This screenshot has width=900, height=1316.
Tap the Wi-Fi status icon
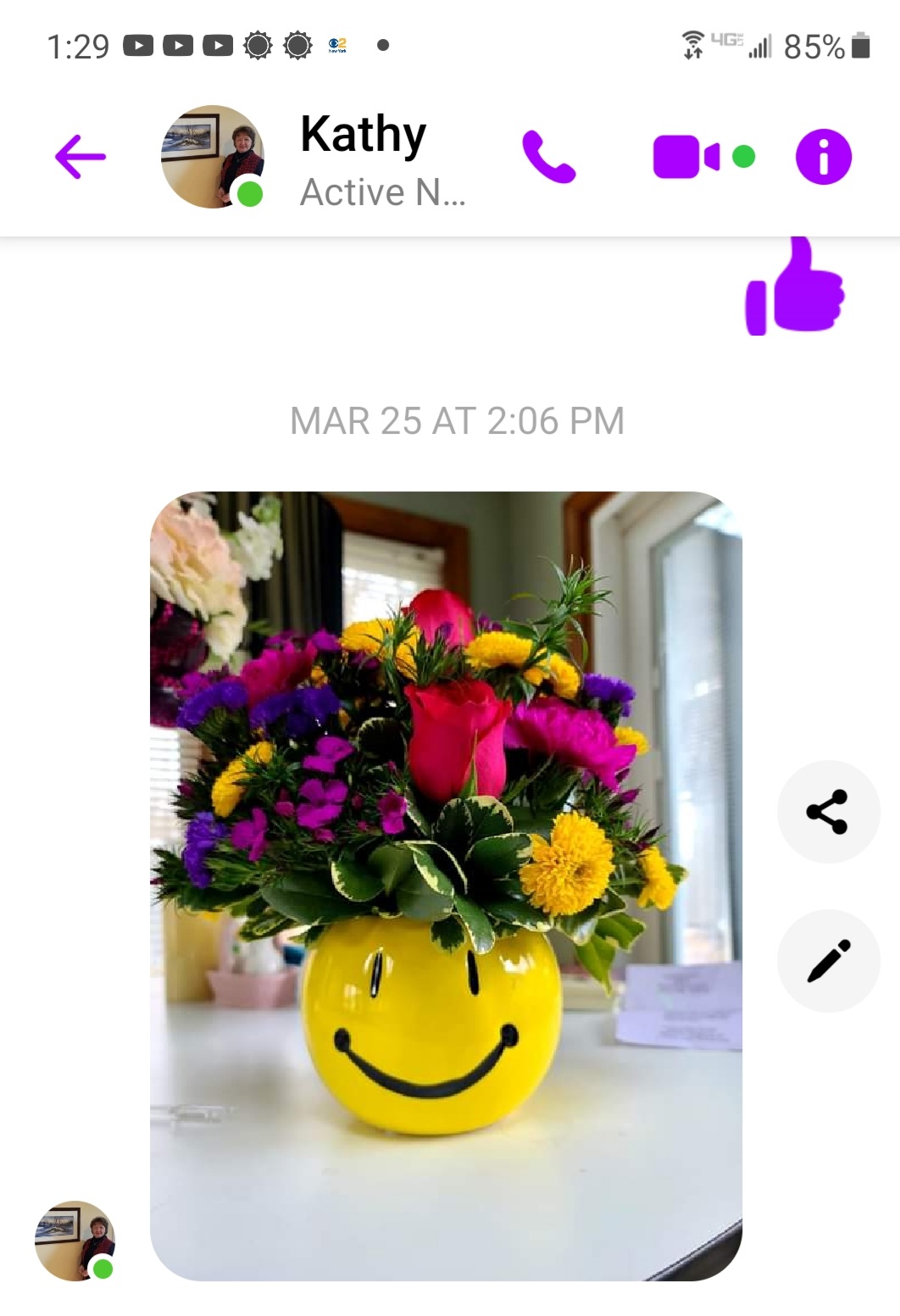coord(693,44)
